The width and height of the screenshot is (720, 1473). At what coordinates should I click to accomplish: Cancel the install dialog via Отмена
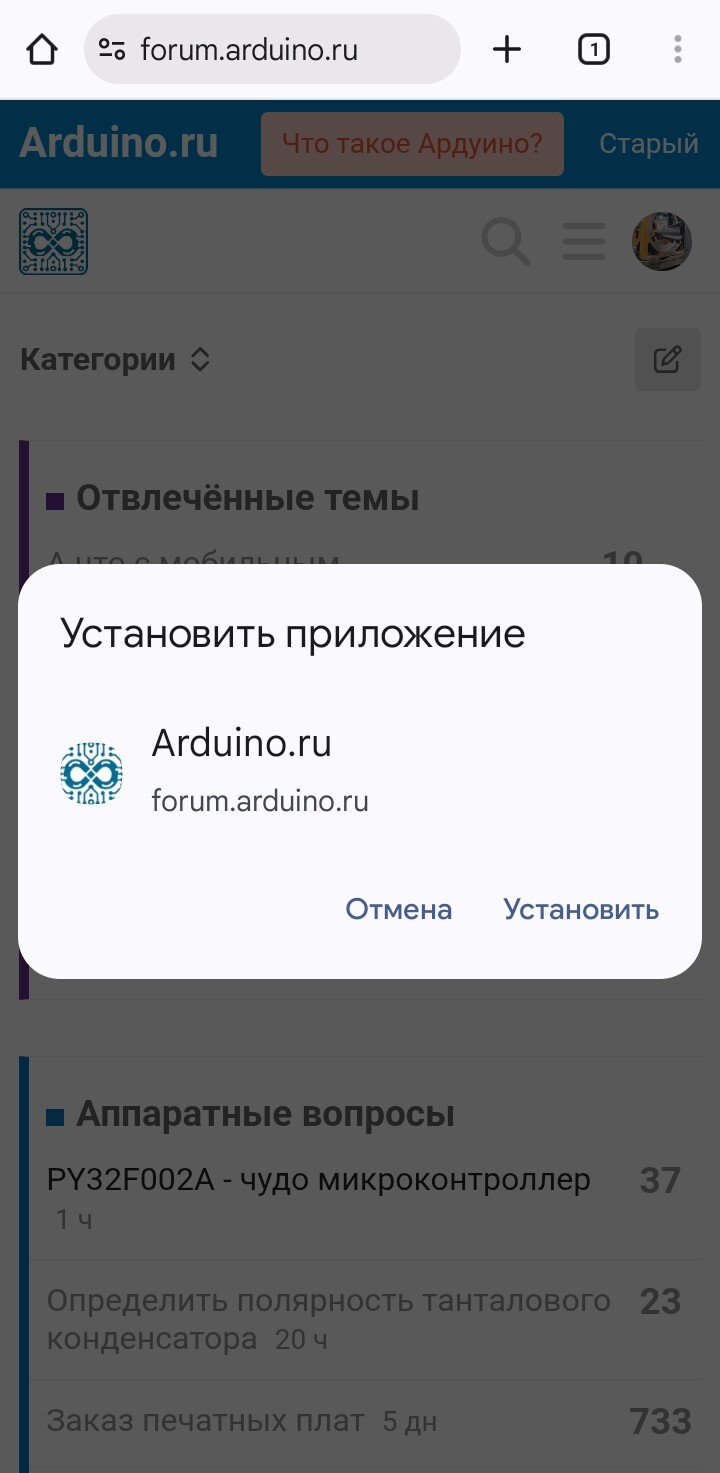[x=398, y=909]
